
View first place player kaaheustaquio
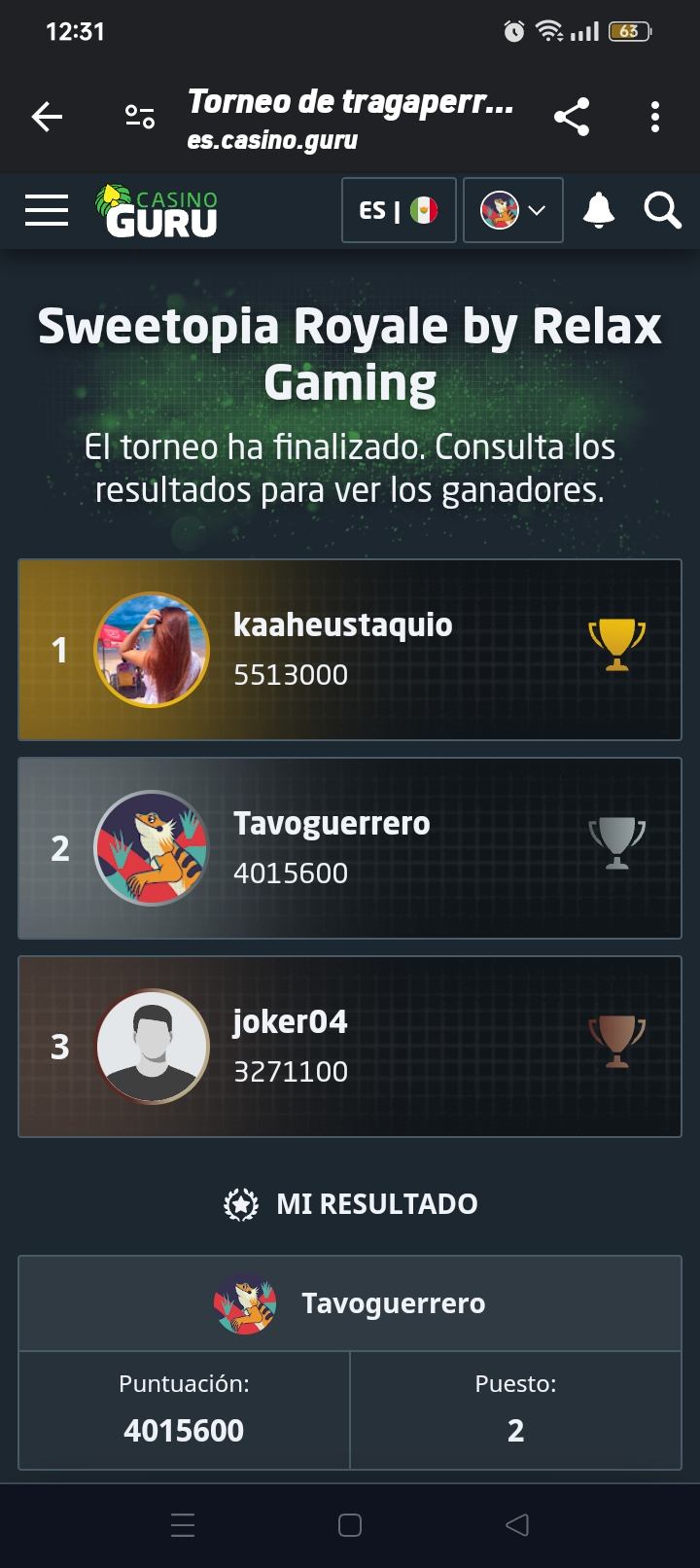[342, 625]
